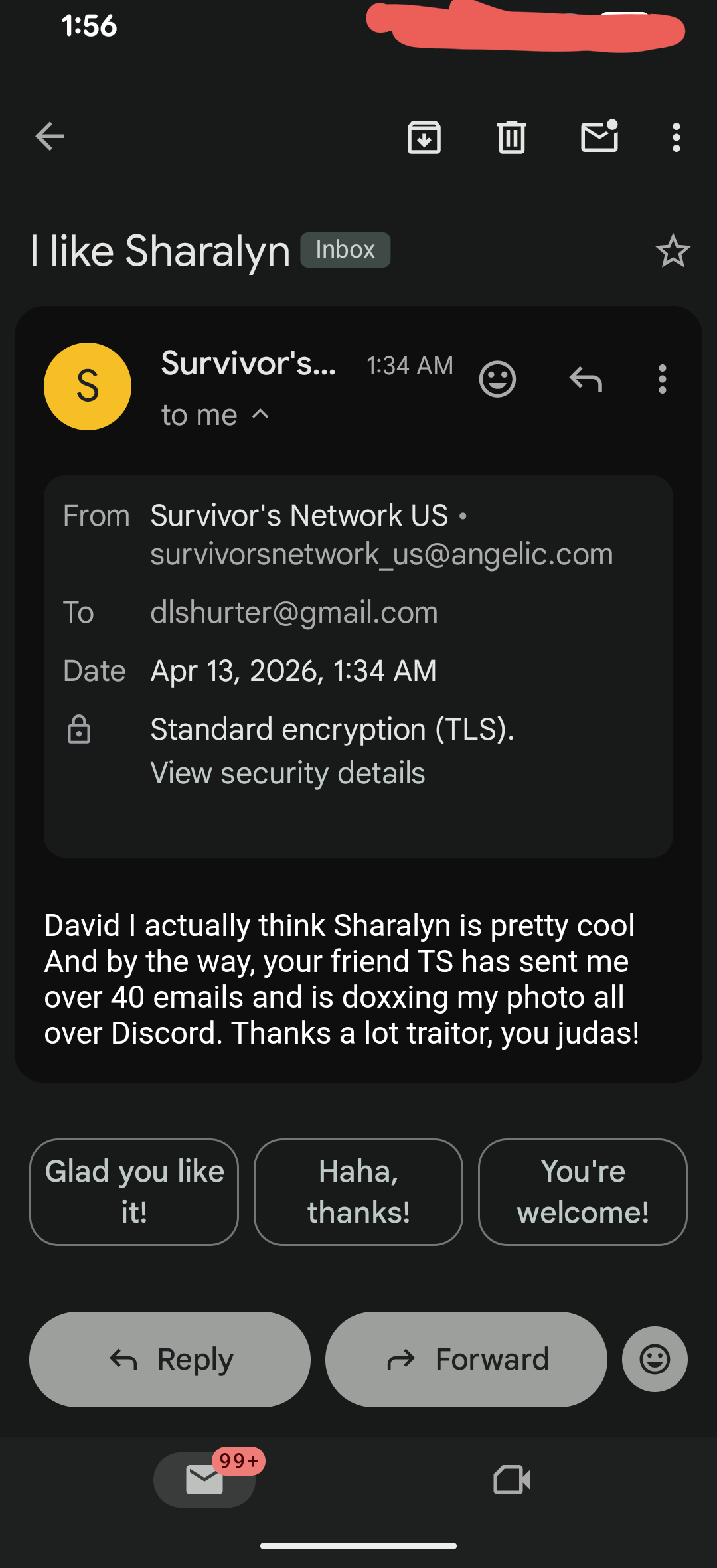Collapse the 'to me' details chevron
This screenshot has height=1568, width=717.
261,414
